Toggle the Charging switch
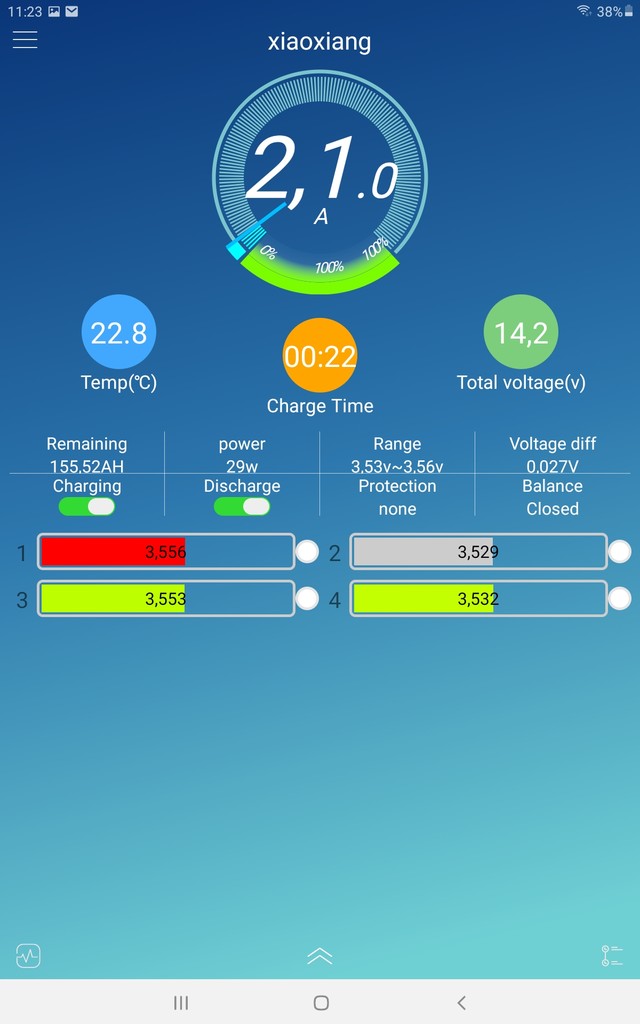 click(x=87, y=507)
